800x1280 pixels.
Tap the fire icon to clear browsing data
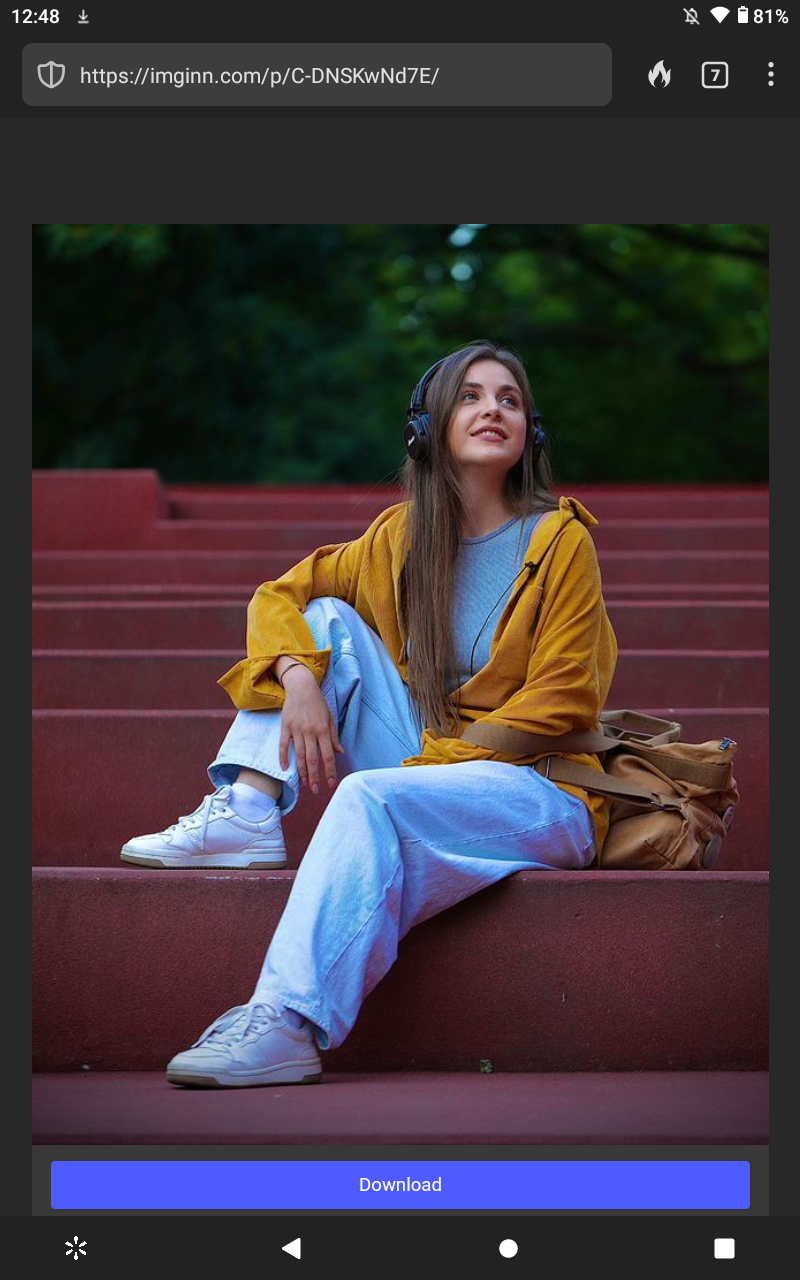659,75
